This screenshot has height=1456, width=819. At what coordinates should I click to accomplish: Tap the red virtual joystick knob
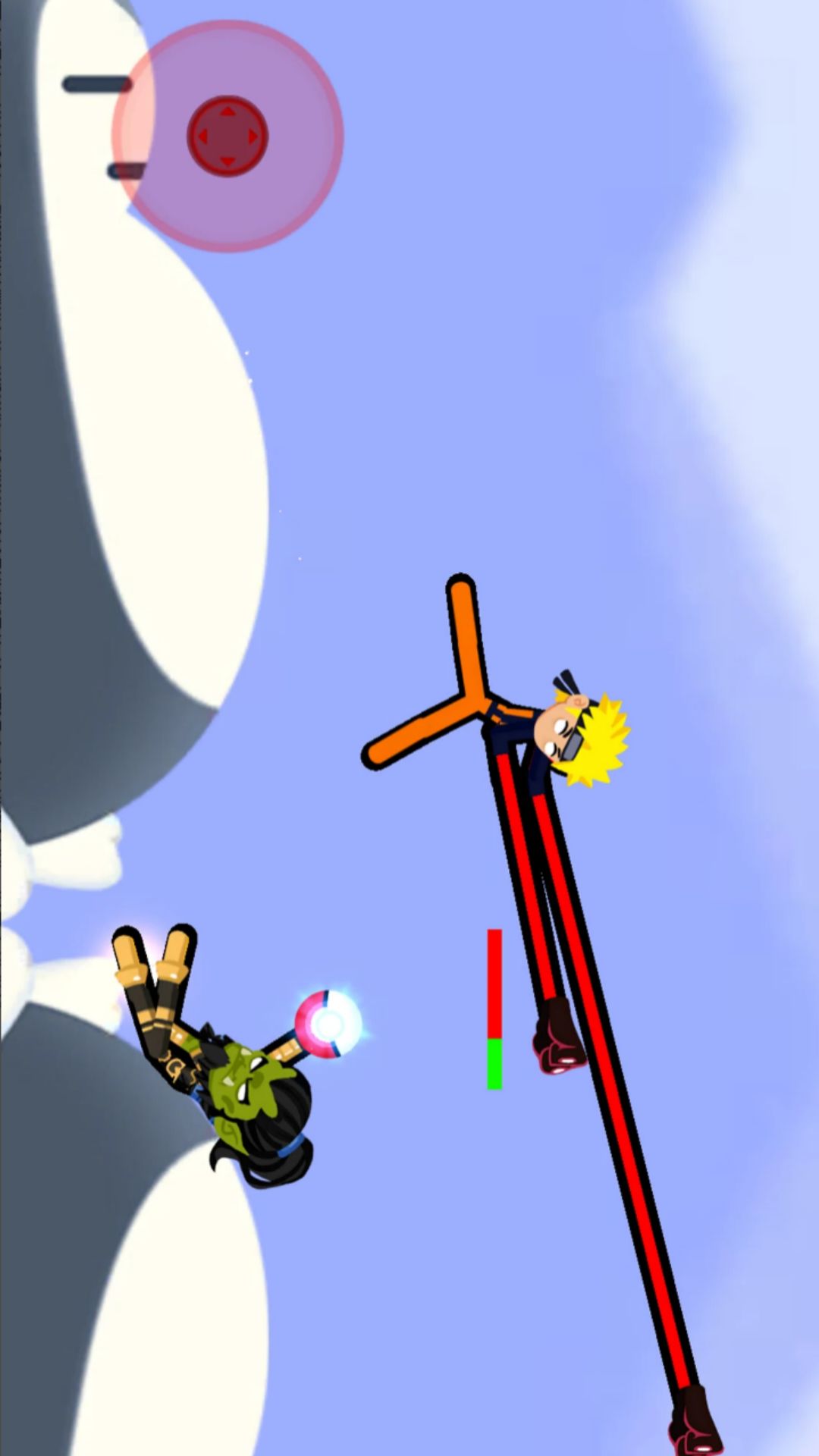click(x=227, y=136)
